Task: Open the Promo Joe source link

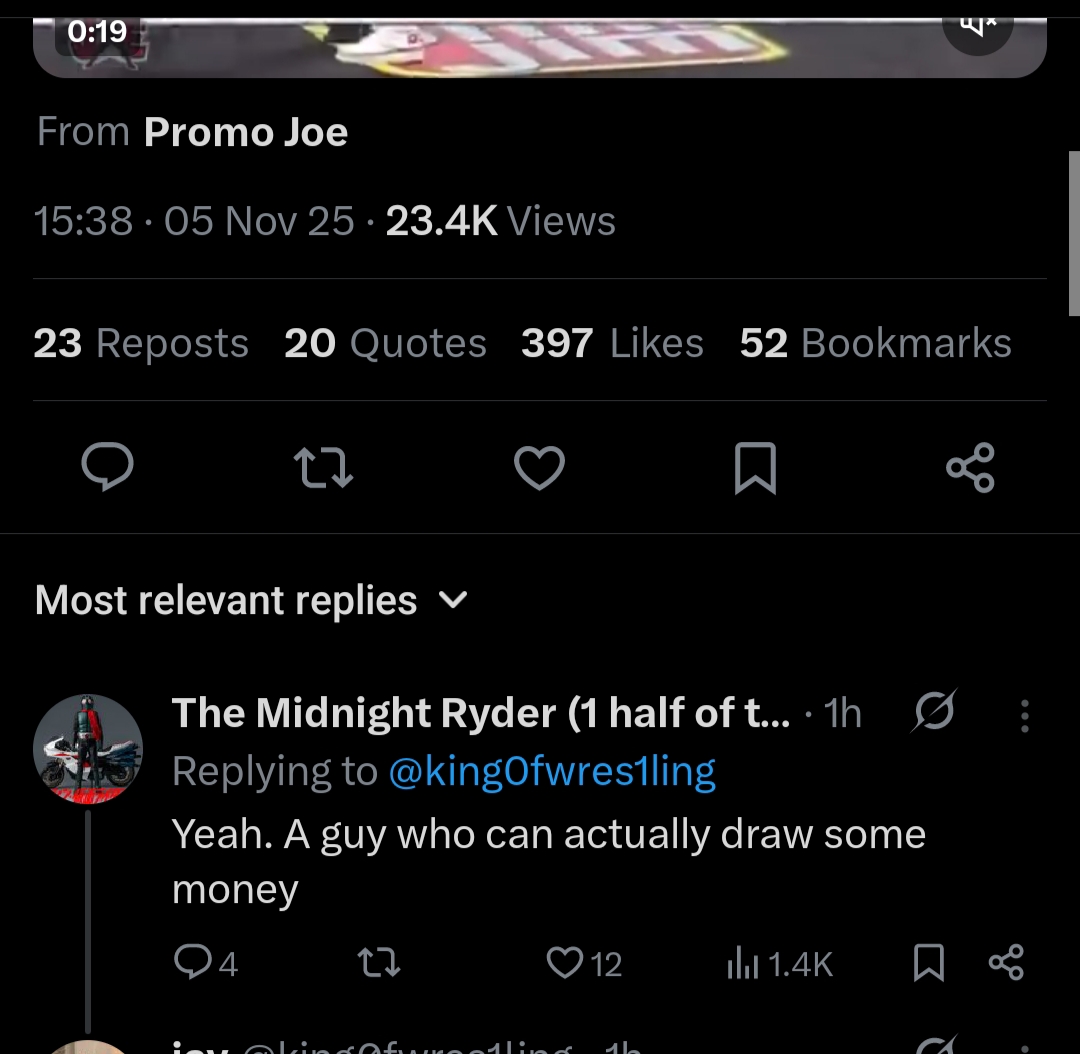Action: [x=245, y=132]
